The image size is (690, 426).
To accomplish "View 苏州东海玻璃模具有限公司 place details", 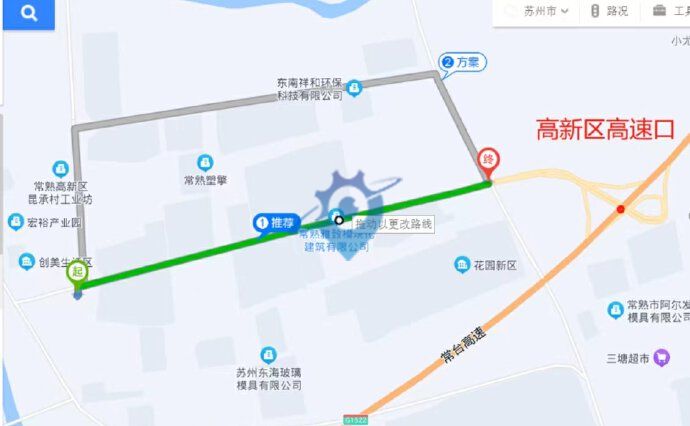I will [x=268, y=355].
